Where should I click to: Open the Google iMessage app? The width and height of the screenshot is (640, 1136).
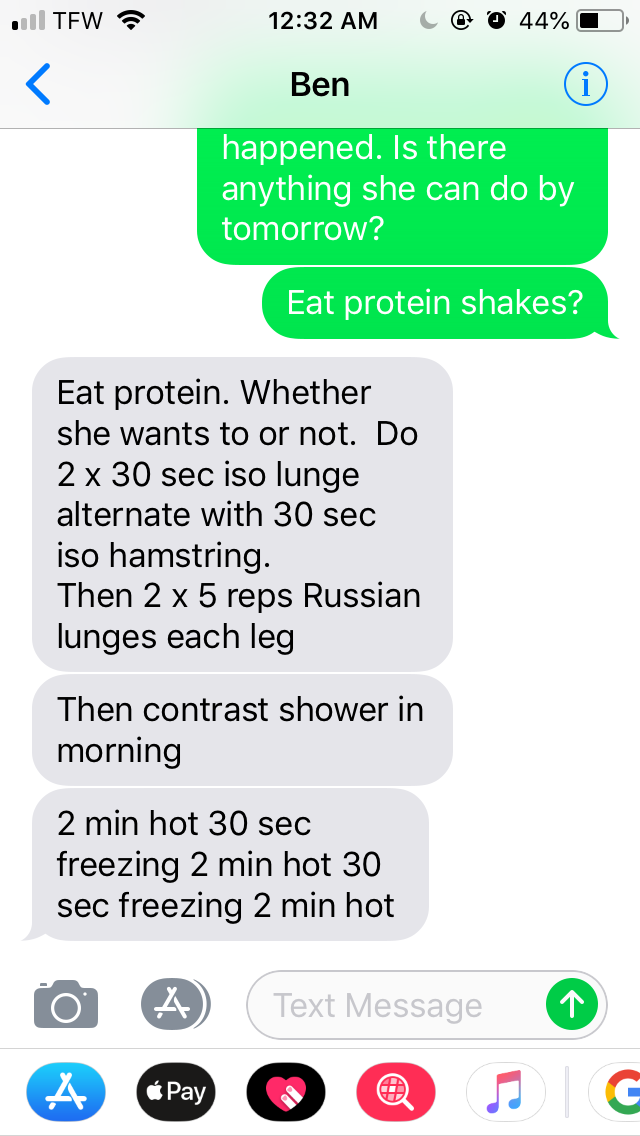click(x=615, y=1091)
